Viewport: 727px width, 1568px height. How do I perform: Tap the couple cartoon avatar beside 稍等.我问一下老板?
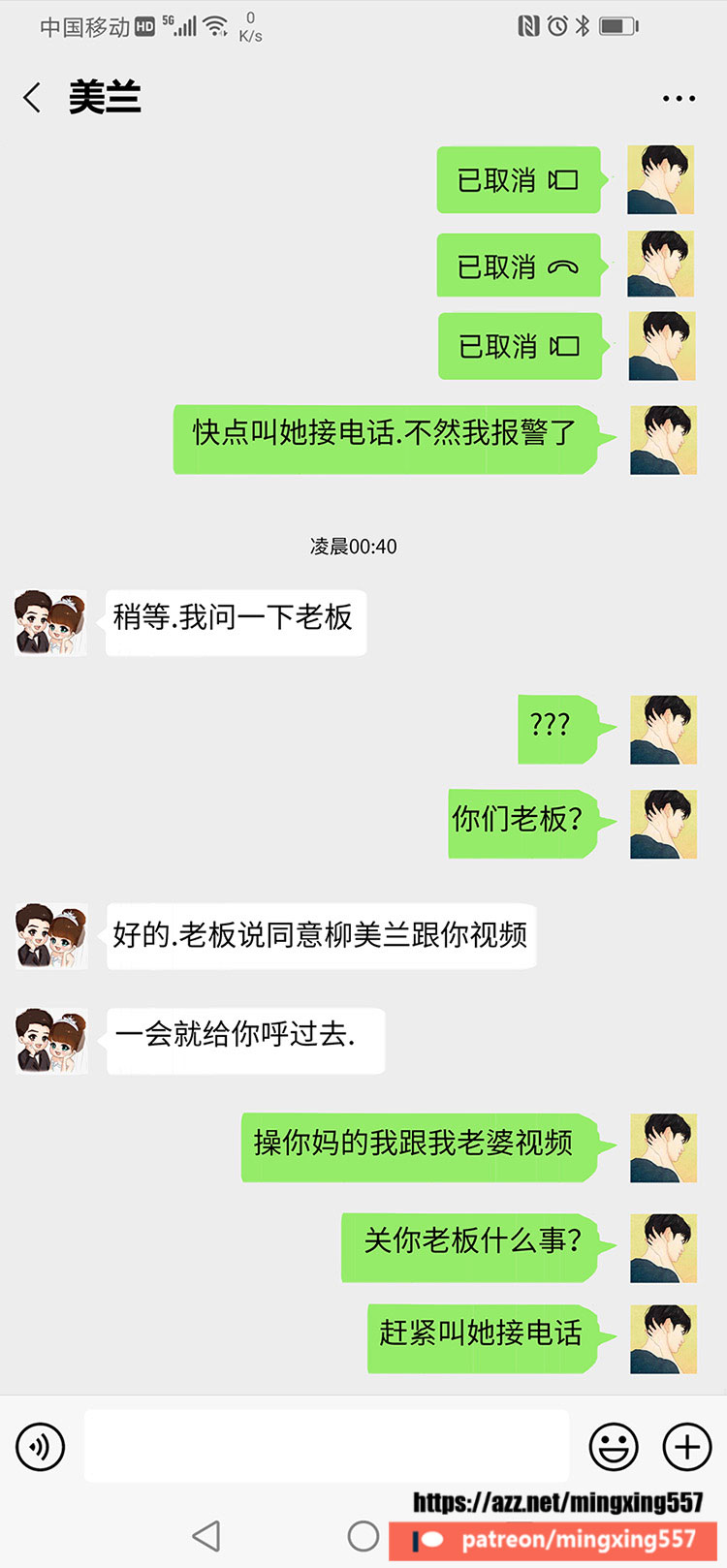[x=50, y=622]
